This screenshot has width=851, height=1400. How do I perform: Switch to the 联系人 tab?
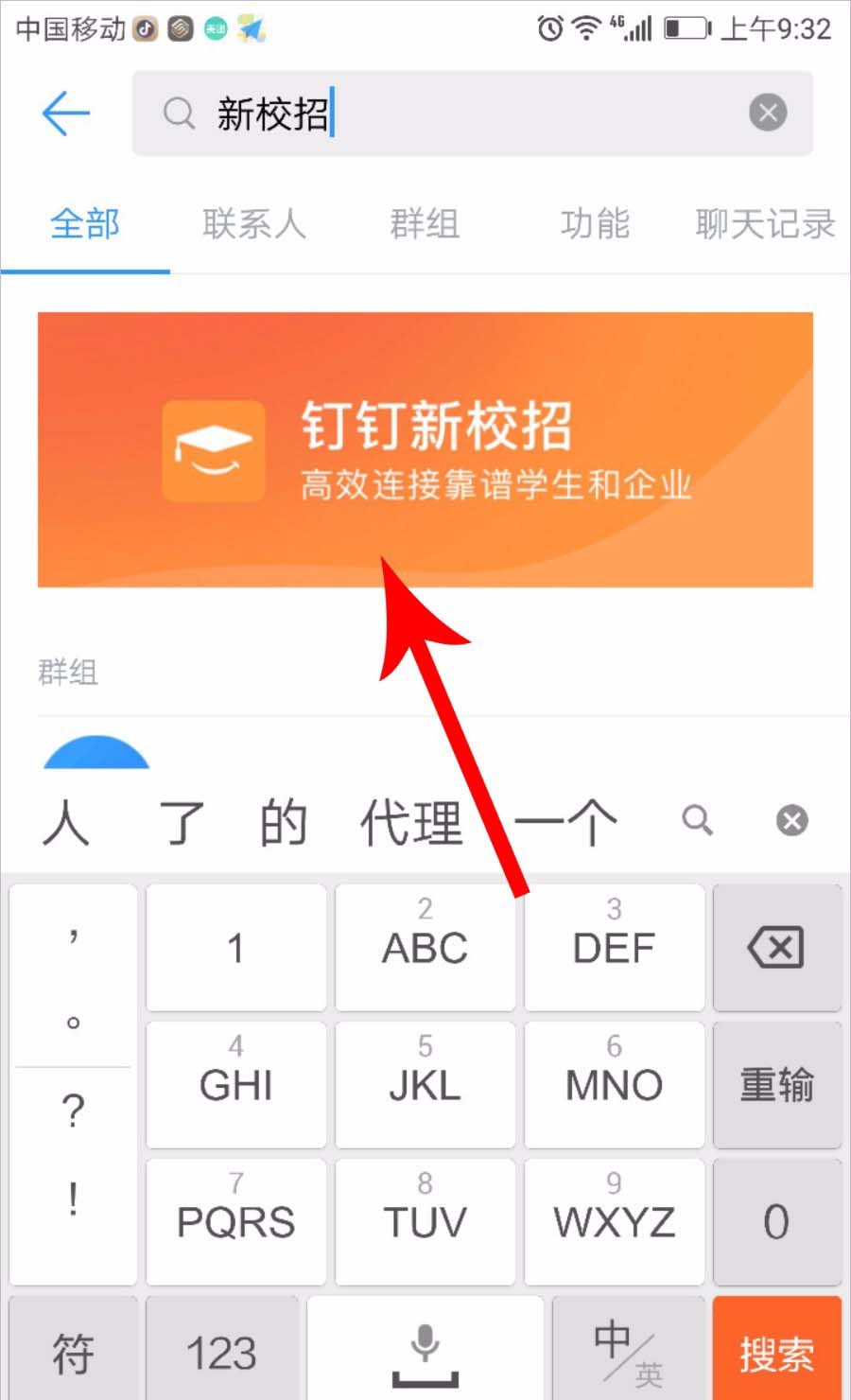click(x=254, y=225)
